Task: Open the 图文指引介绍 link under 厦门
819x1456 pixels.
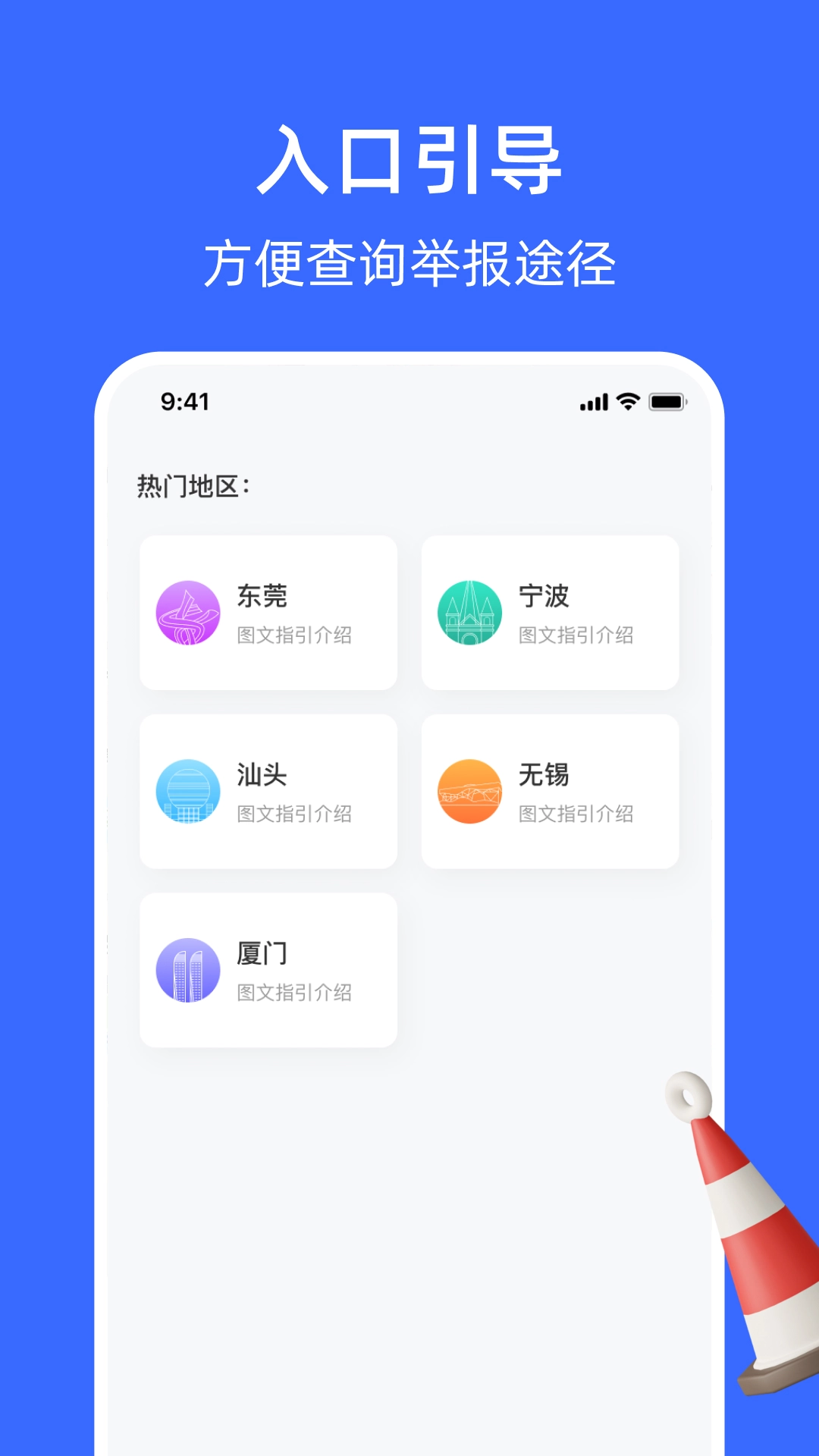Action: tap(295, 993)
